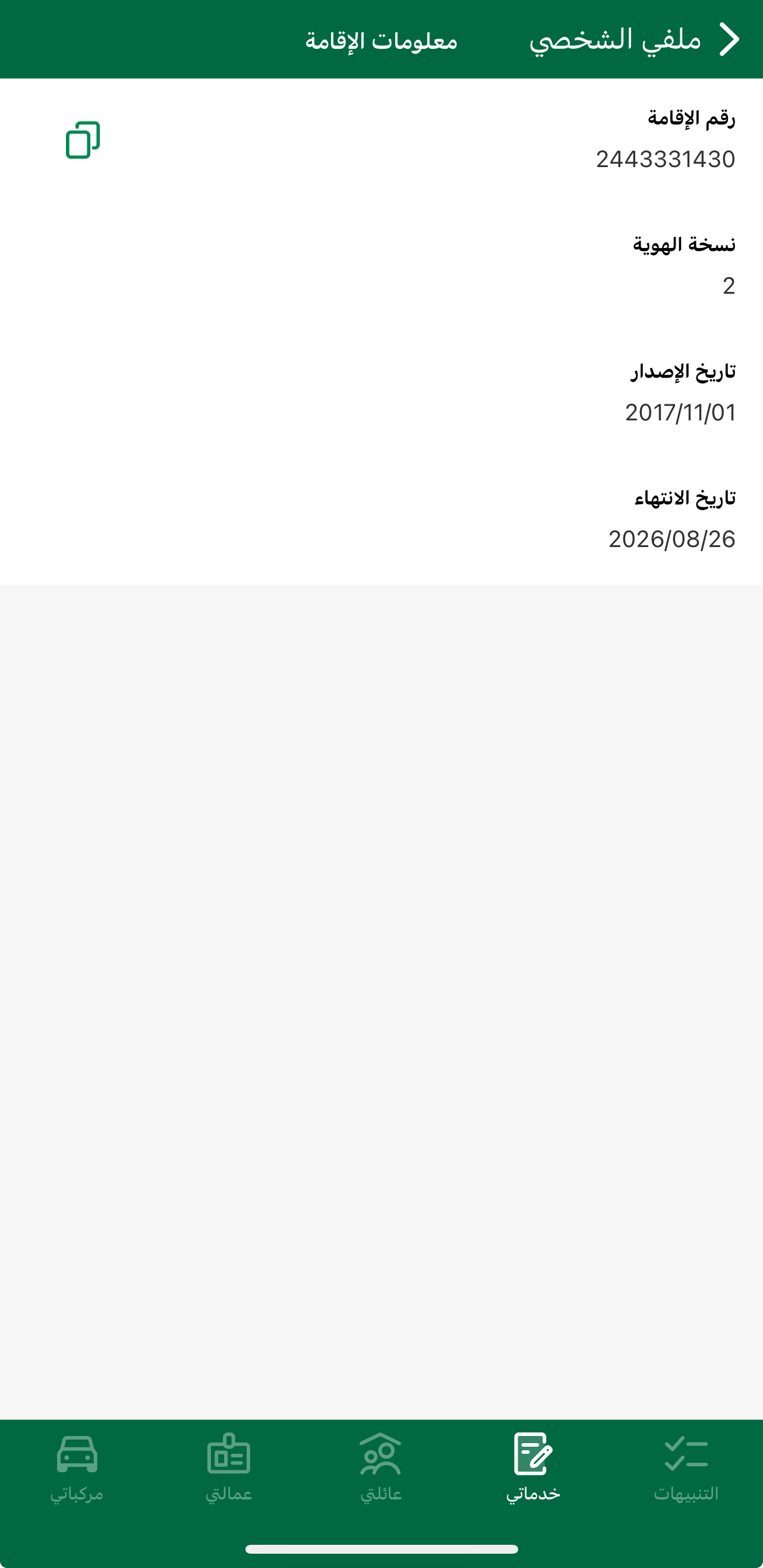The width and height of the screenshot is (763, 1568).
Task: Open the خدماتي tab
Action: [x=533, y=1468]
